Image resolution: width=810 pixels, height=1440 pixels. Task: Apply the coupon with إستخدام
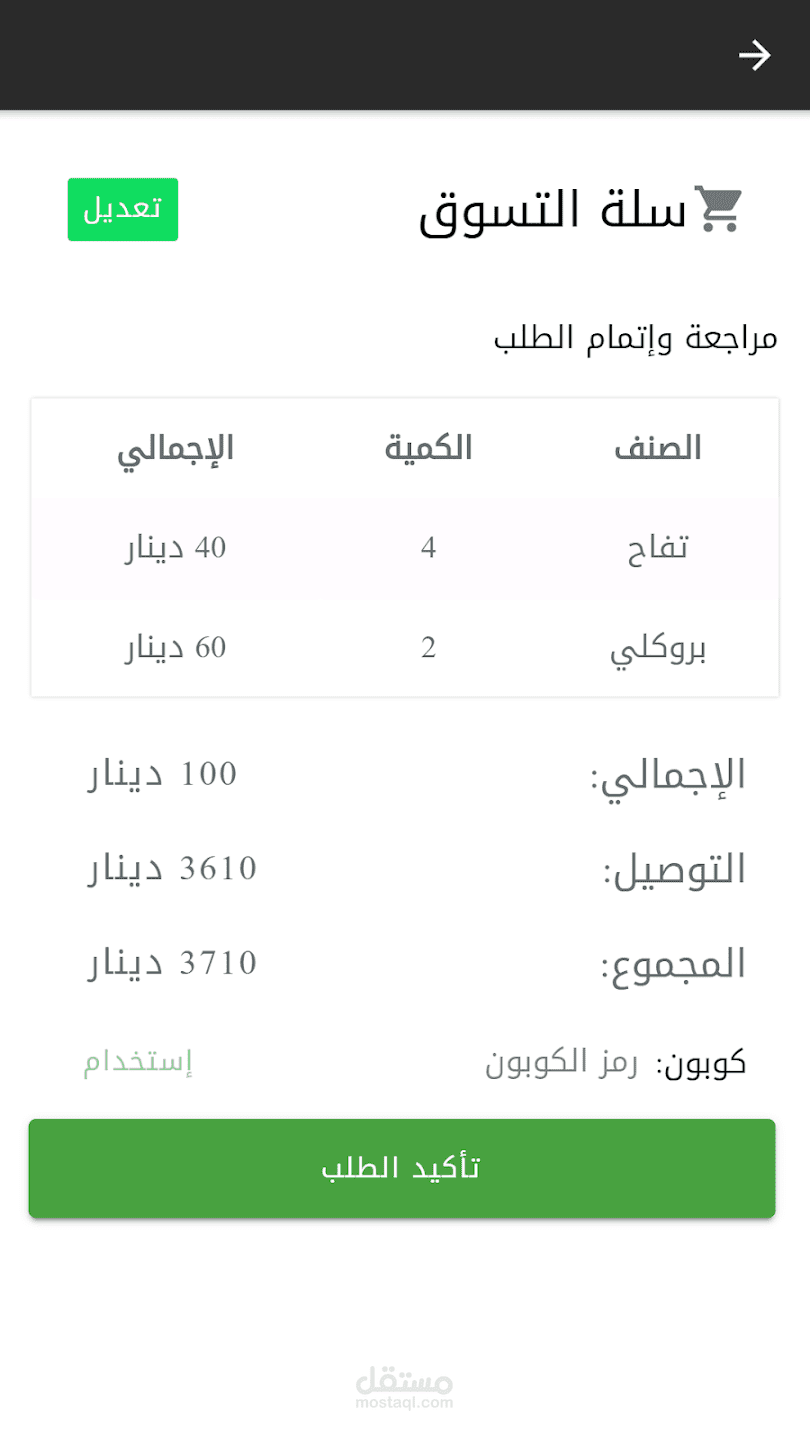pos(138,1061)
